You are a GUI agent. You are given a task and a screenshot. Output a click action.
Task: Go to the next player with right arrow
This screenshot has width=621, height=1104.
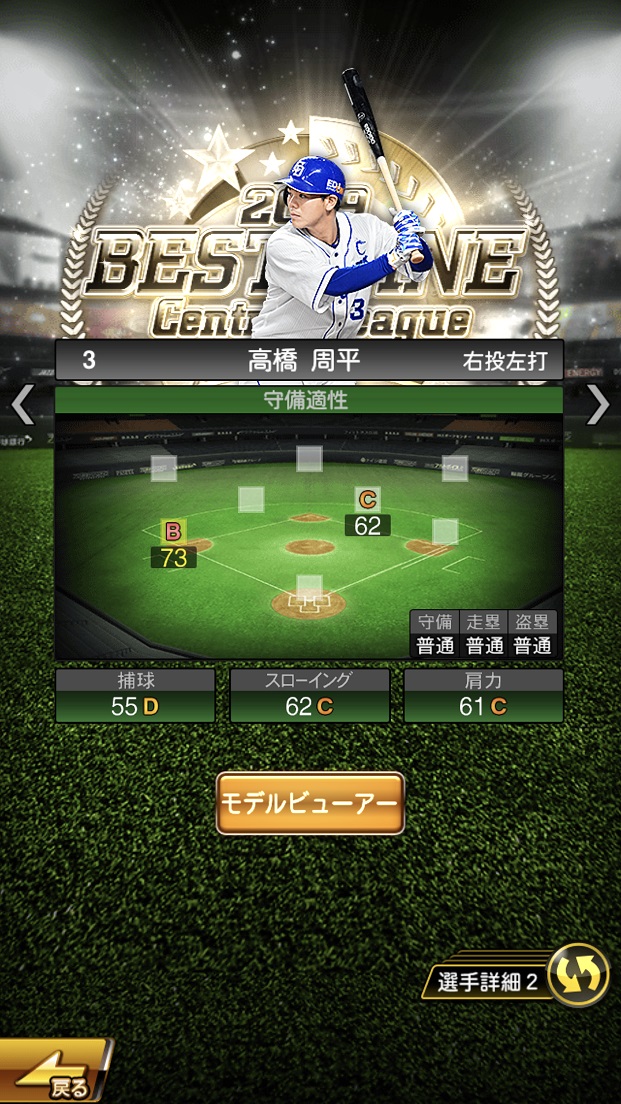pyautogui.click(x=598, y=405)
